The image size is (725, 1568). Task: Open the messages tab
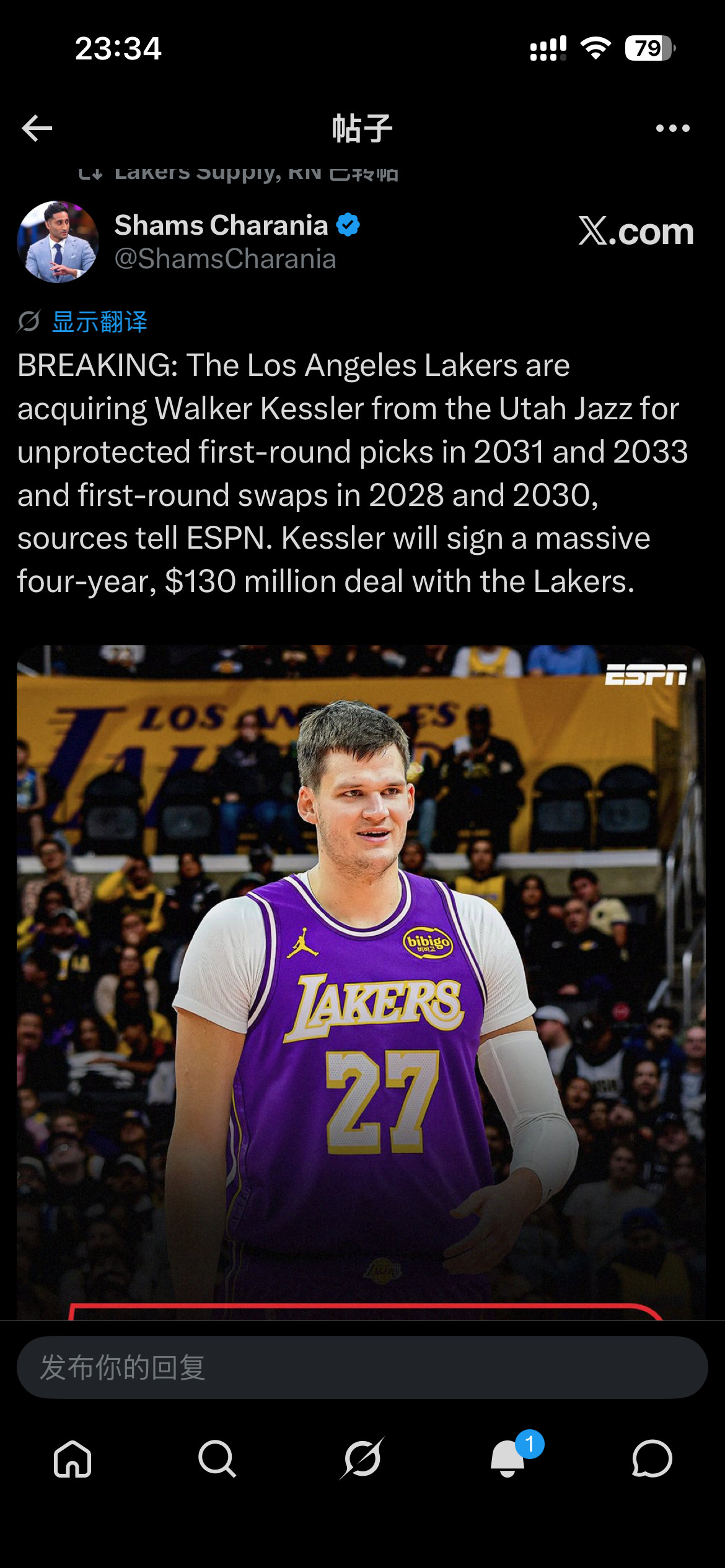pyautogui.click(x=652, y=1459)
